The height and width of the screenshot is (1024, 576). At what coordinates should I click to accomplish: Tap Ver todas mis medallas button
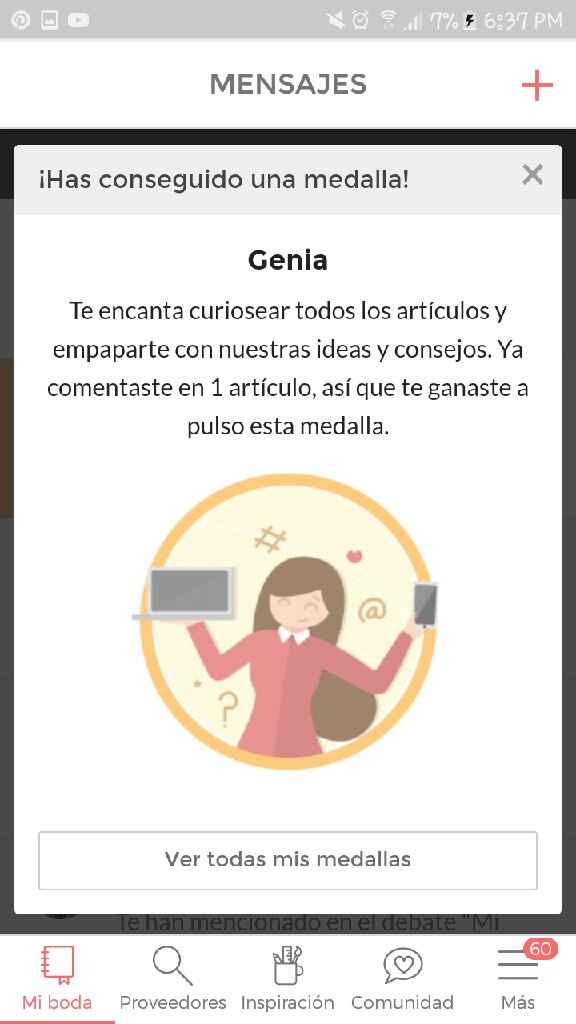click(x=287, y=860)
